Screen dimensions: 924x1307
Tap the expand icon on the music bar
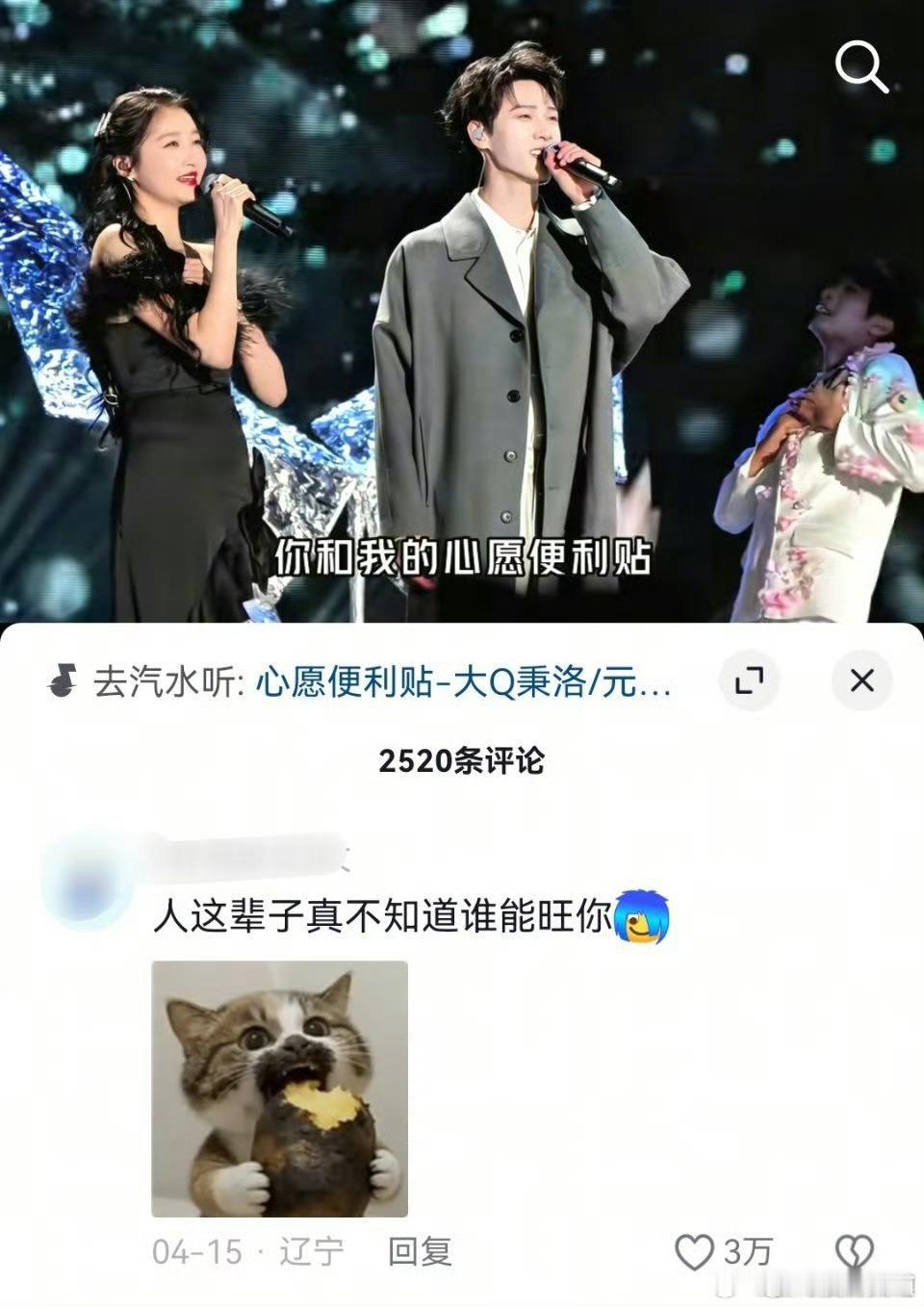(750, 679)
